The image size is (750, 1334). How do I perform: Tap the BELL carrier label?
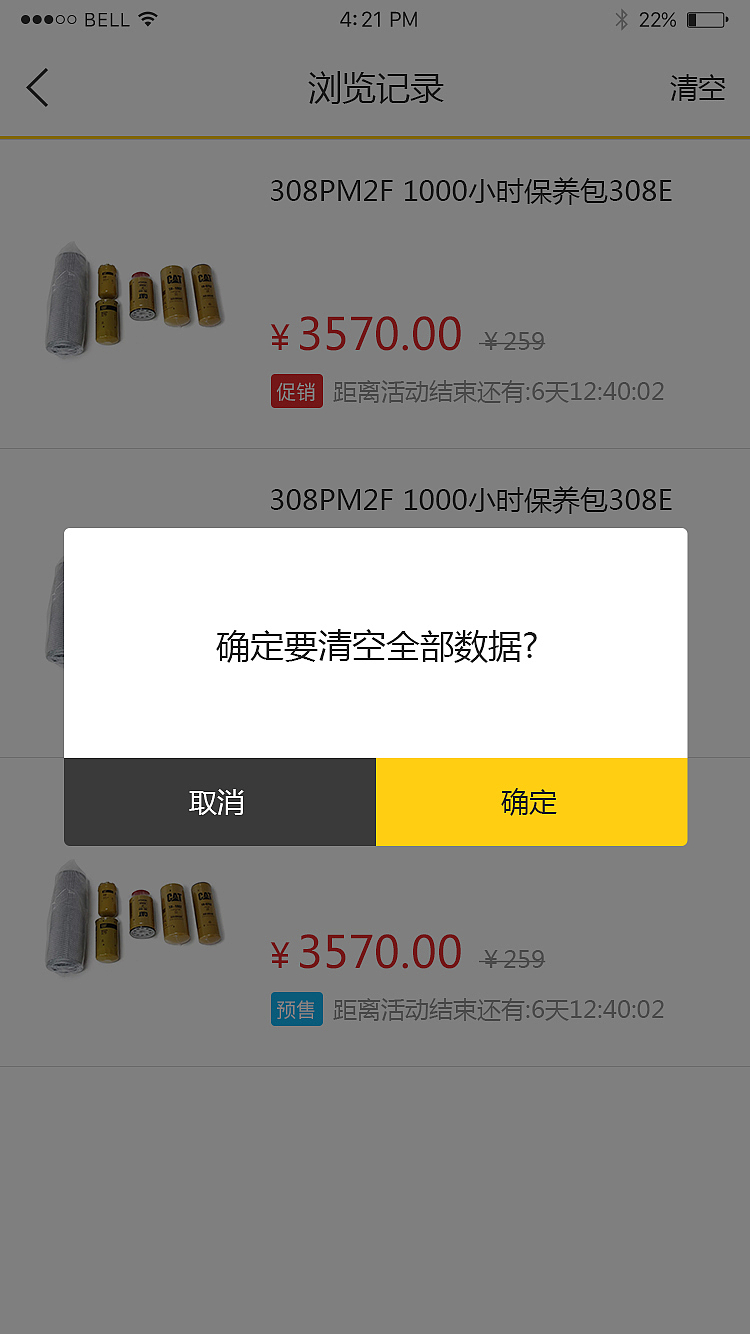(x=100, y=18)
